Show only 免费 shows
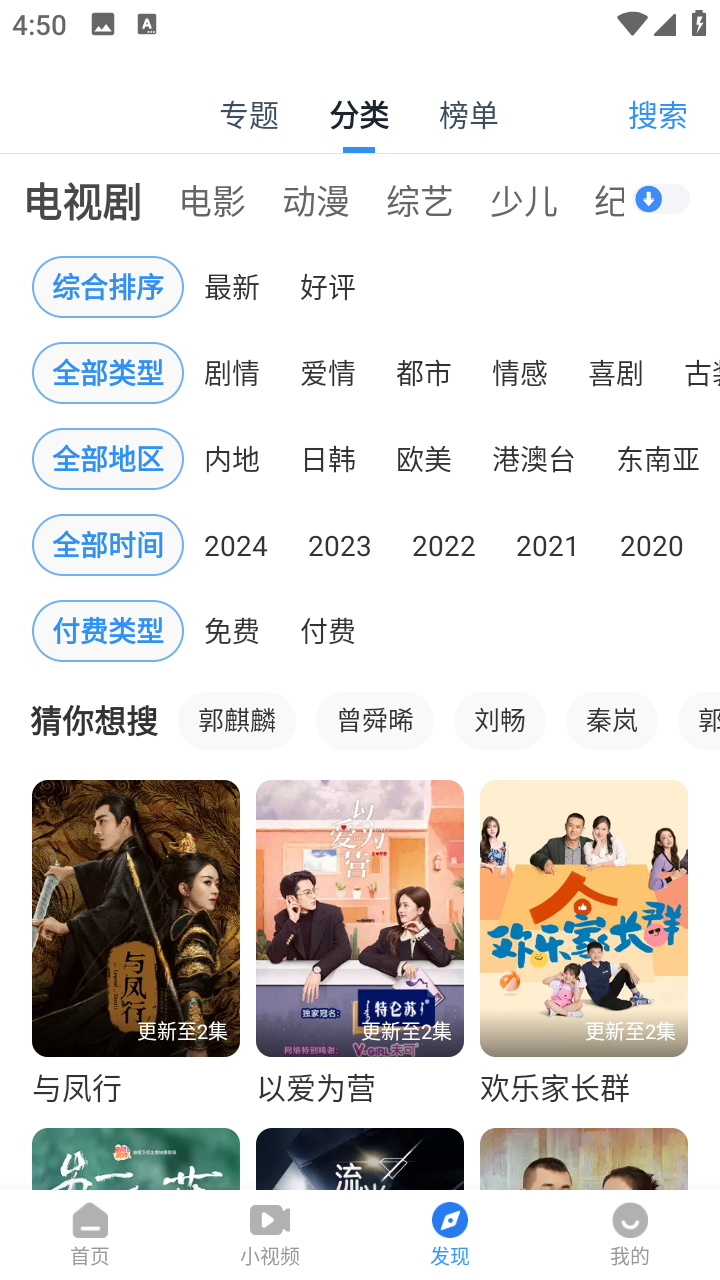This screenshot has width=720, height=1280. (232, 632)
